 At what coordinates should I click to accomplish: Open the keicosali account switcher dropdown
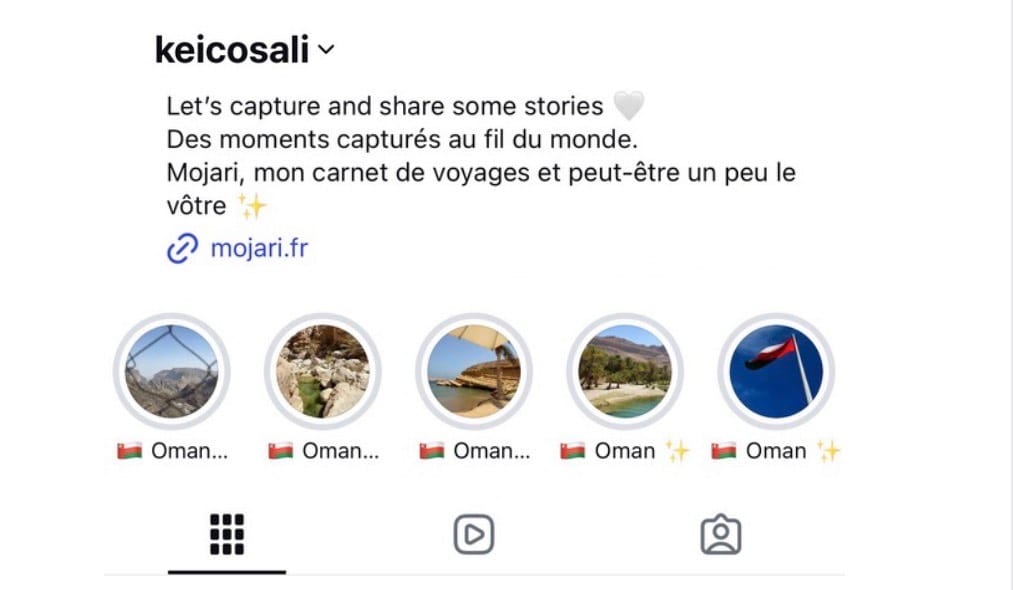[x=324, y=51]
